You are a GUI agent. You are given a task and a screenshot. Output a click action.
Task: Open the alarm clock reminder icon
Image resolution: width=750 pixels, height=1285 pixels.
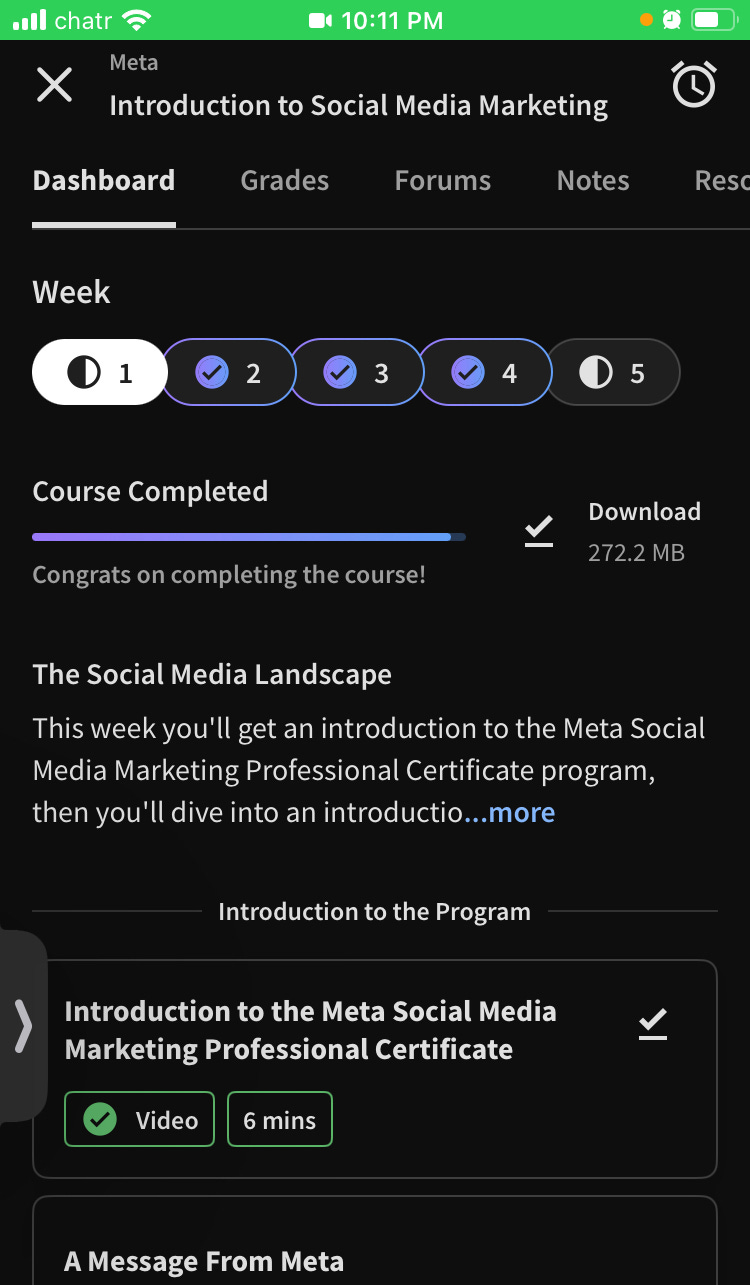pyautogui.click(x=693, y=85)
